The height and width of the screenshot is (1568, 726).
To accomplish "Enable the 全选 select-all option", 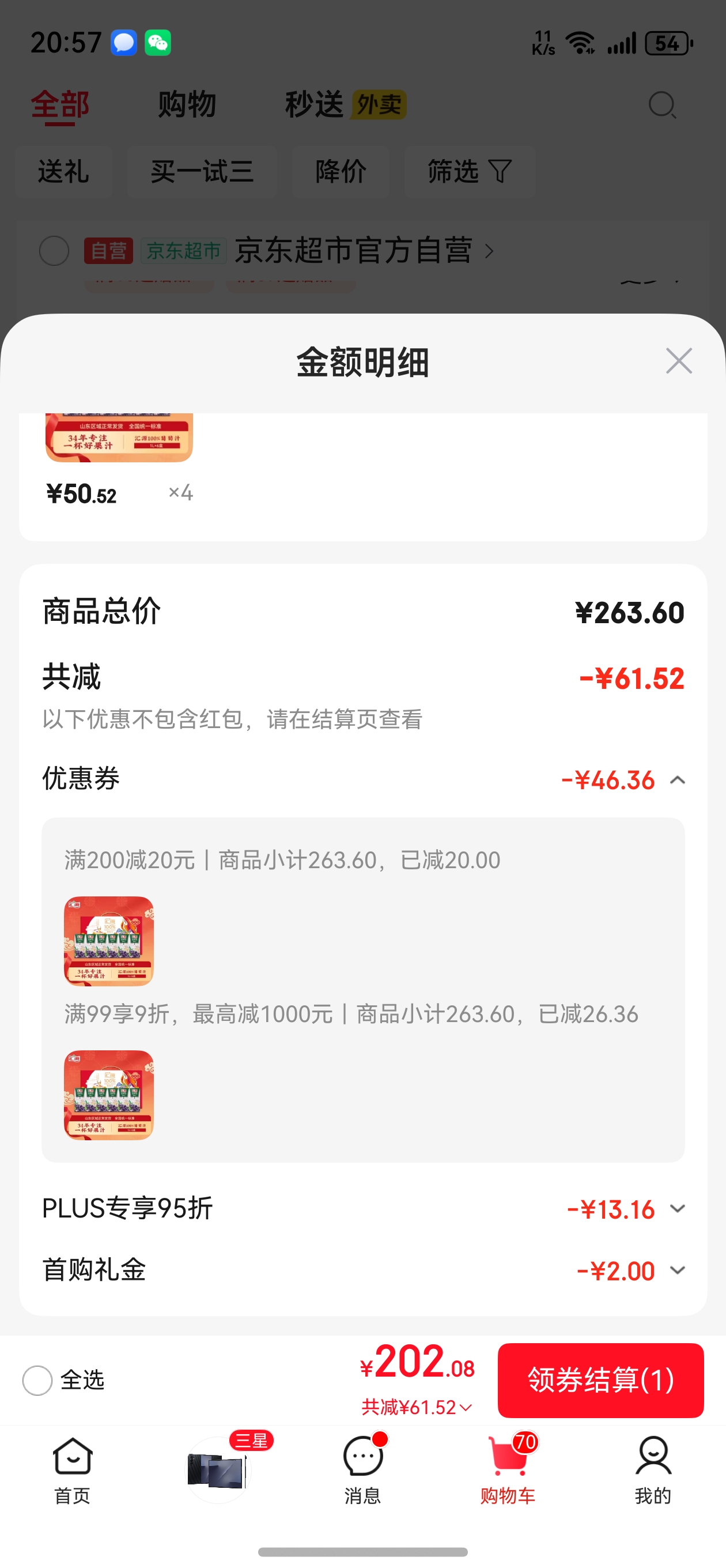I will point(37,1381).
